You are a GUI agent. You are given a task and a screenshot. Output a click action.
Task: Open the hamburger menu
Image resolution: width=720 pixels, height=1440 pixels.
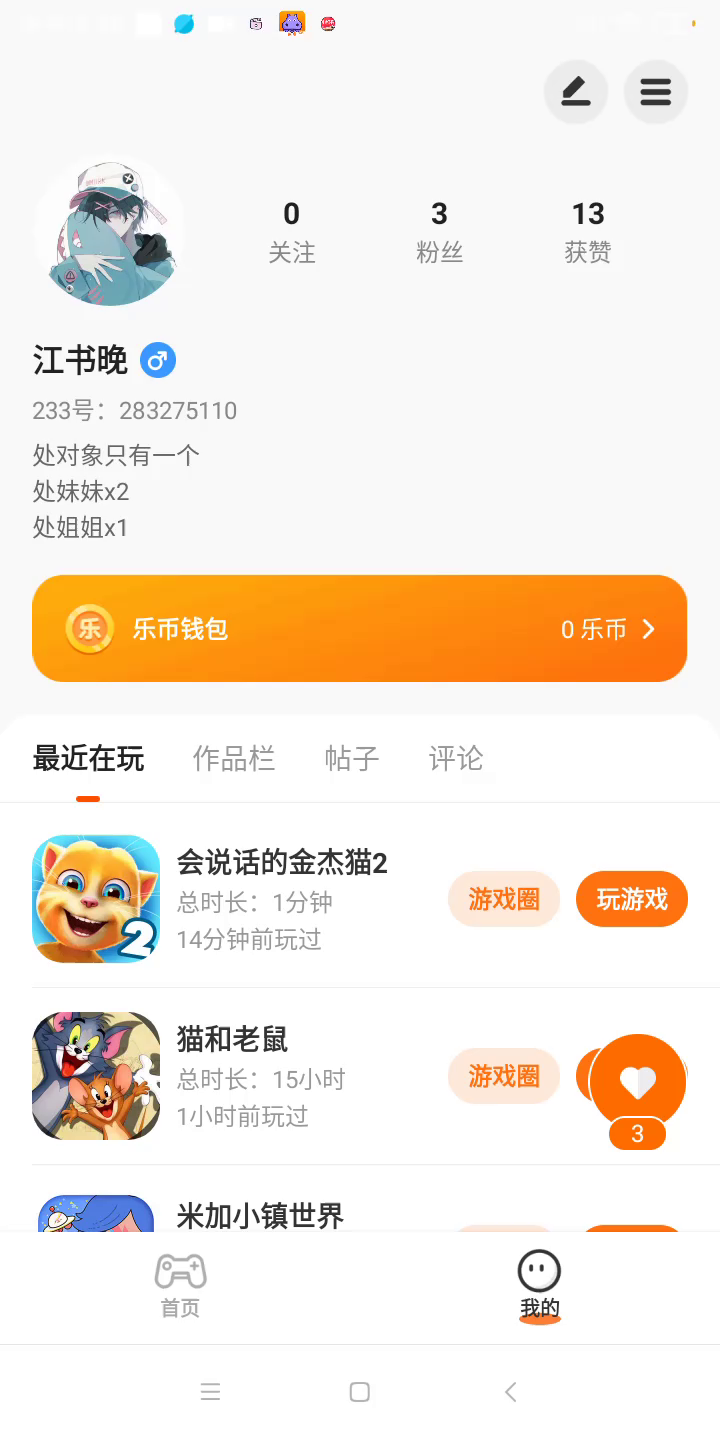point(655,92)
